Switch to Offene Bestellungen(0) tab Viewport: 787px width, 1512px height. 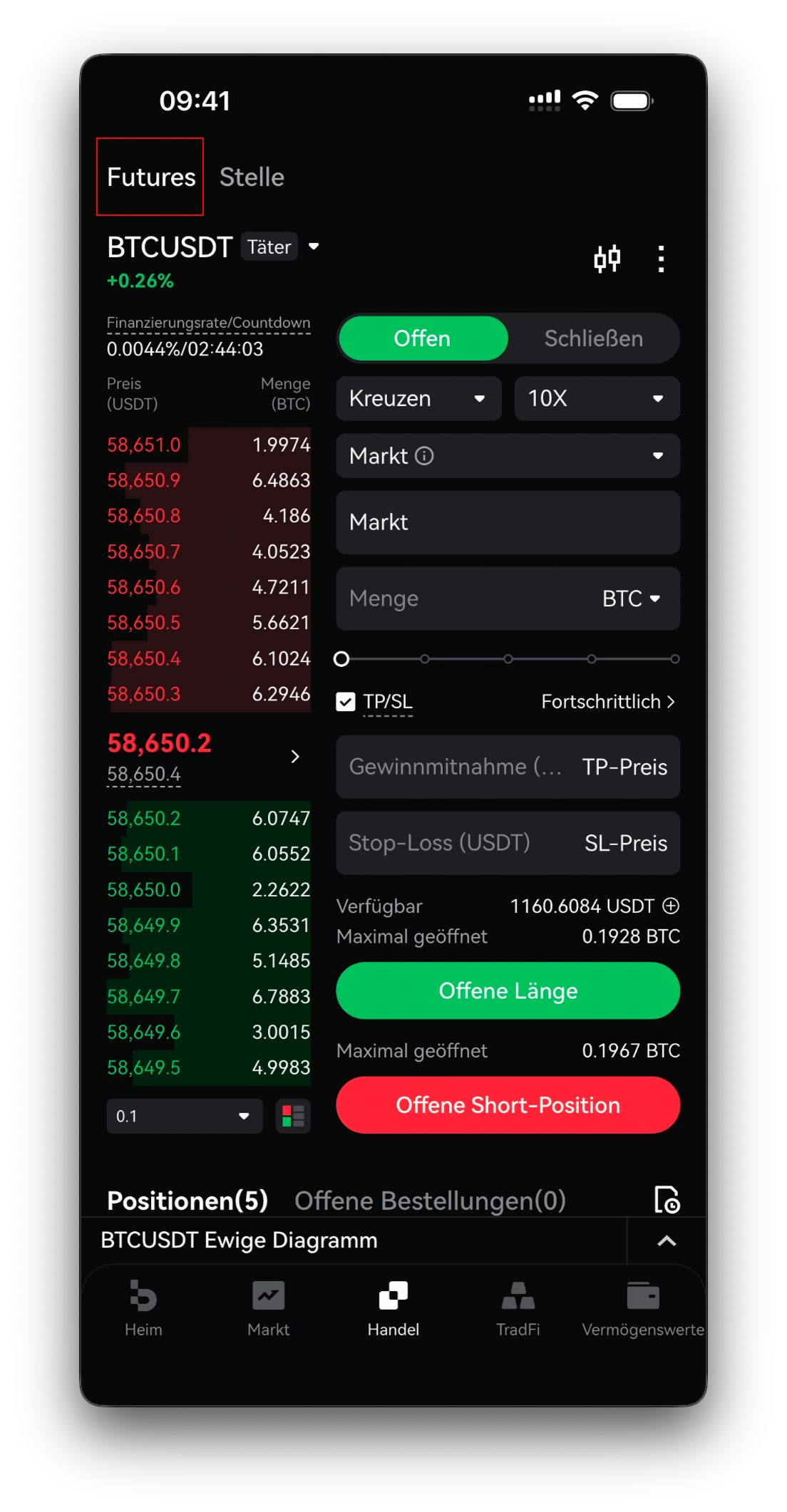click(x=430, y=1201)
